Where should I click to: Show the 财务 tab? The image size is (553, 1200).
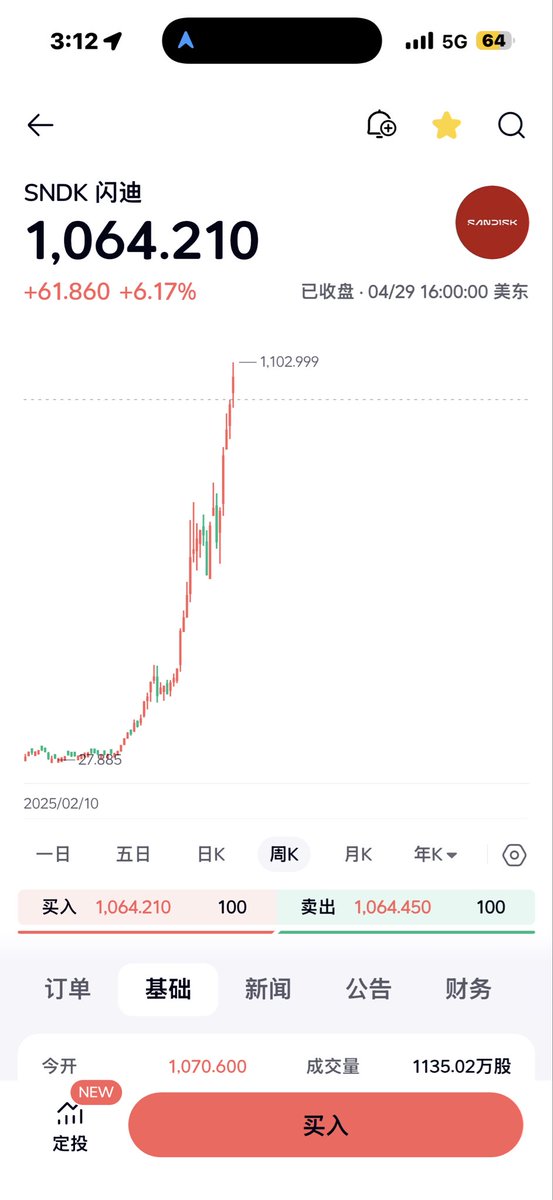pyautogui.click(x=468, y=989)
